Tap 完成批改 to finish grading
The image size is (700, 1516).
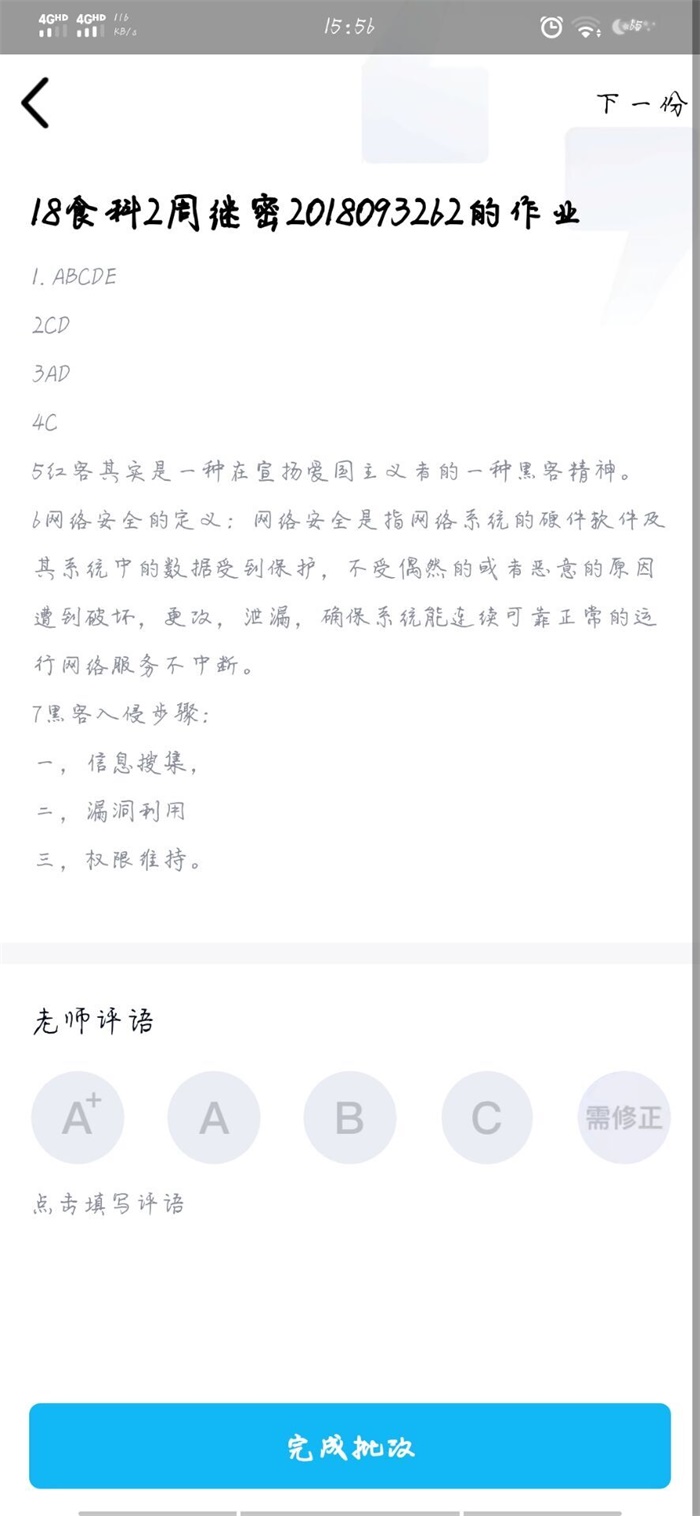tap(350, 1446)
